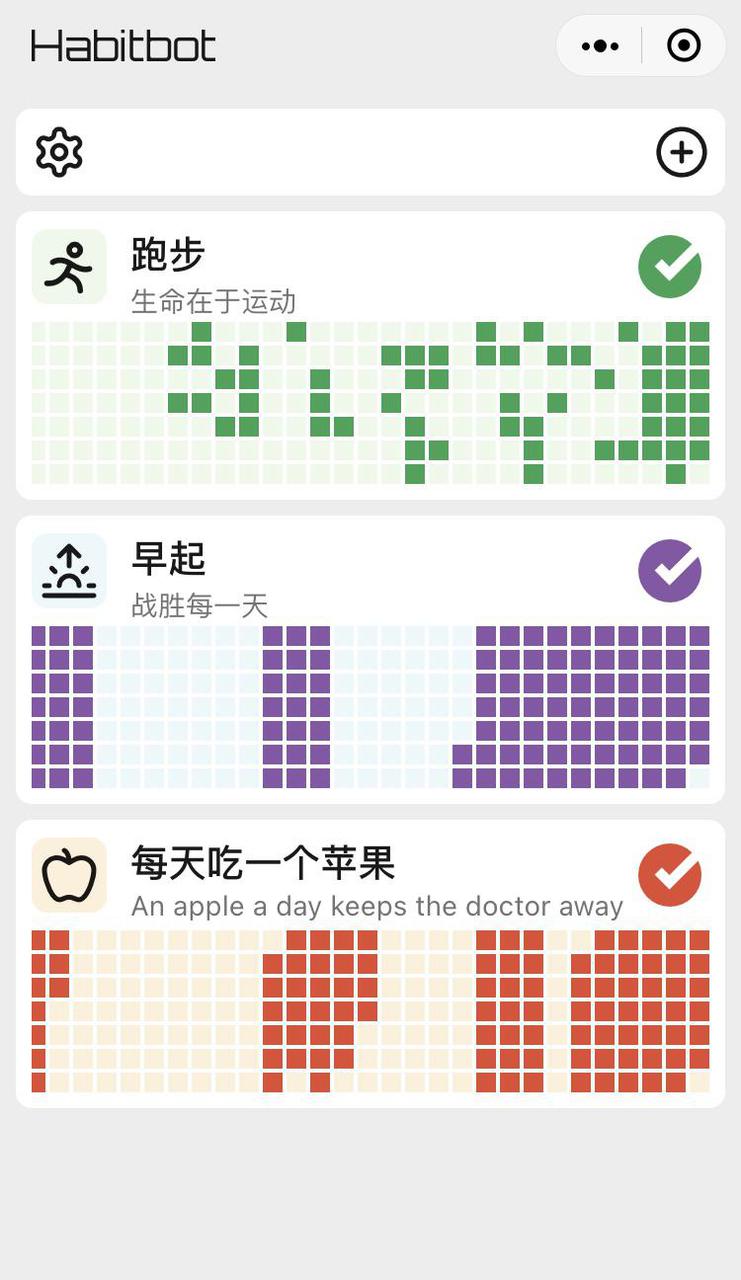Check off the 跑步 habit for today
This screenshot has width=741, height=1280.
[669, 266]
